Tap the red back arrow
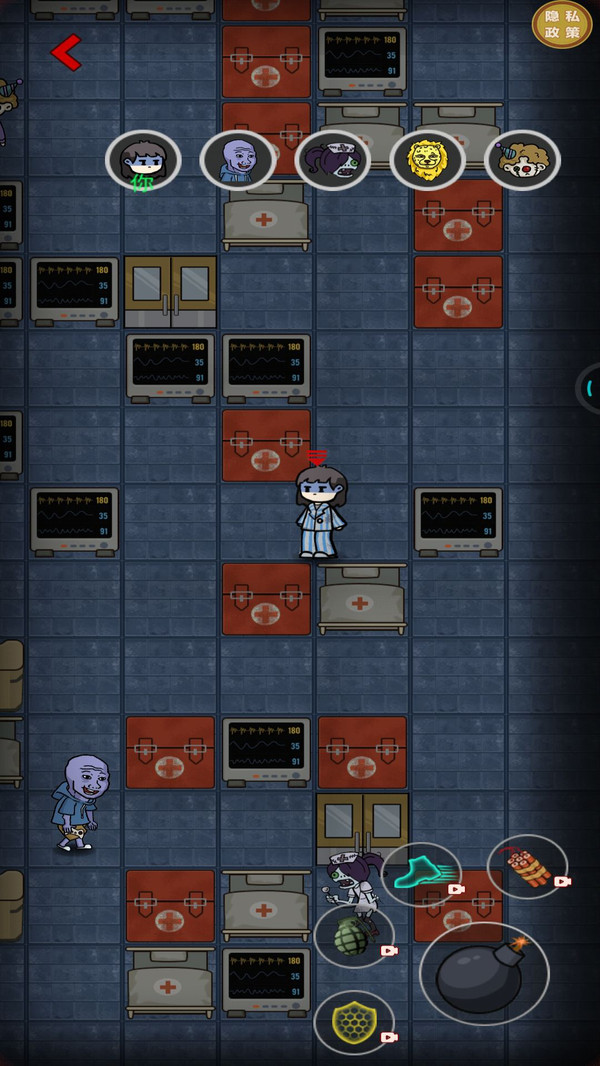600x1066 pixels. click(66, 52)
